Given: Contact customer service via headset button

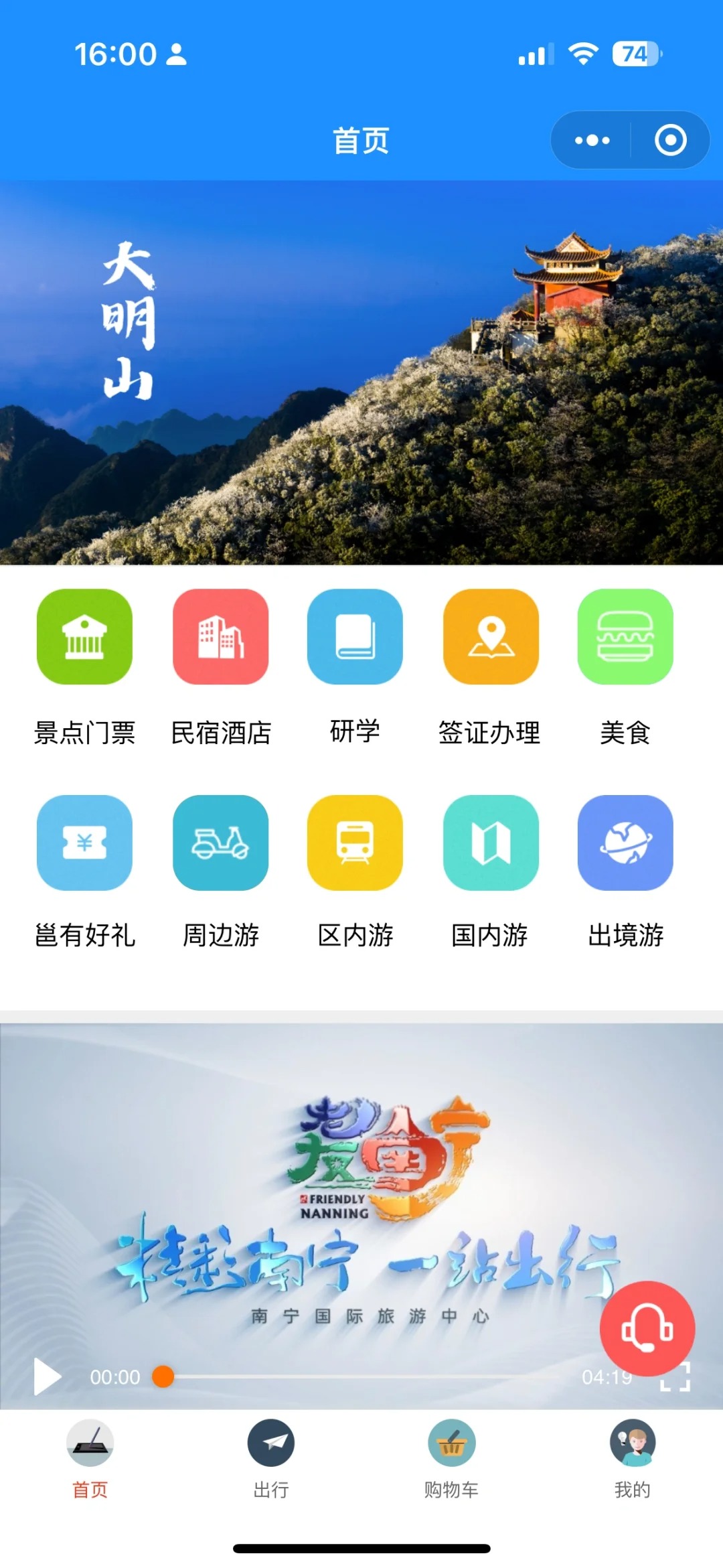Looking at the screenshot, I should click(647, 1328).
